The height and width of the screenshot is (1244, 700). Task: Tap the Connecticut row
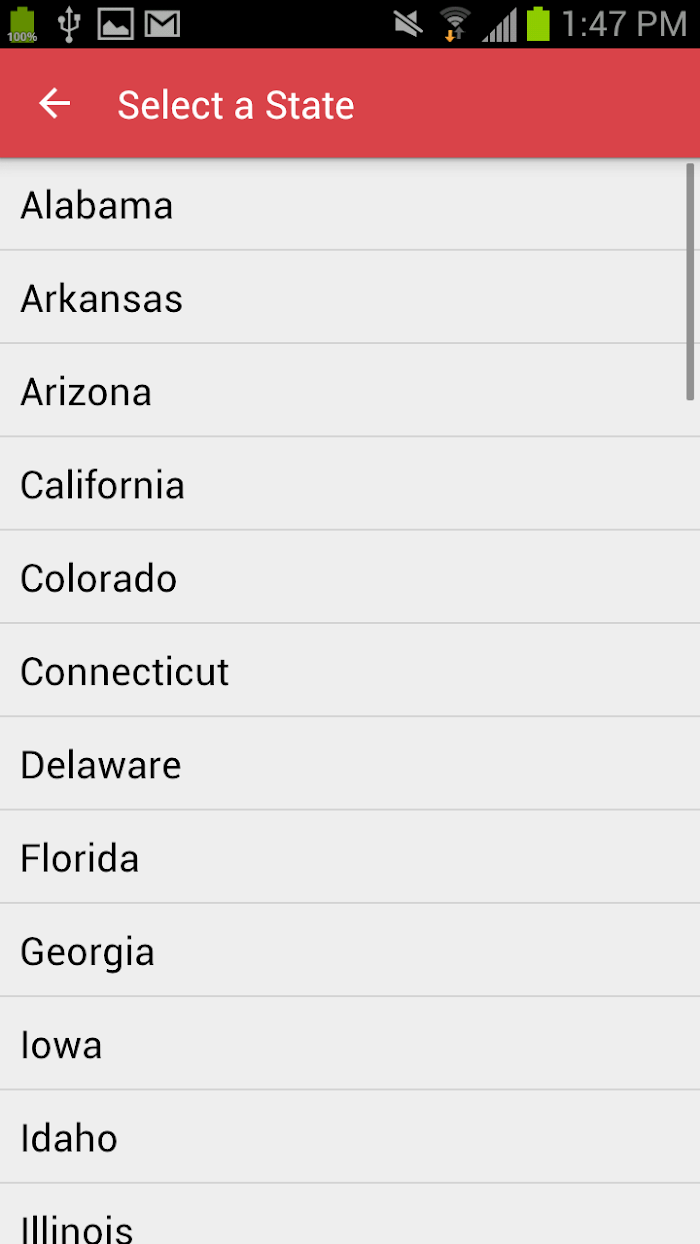(350, 670)
